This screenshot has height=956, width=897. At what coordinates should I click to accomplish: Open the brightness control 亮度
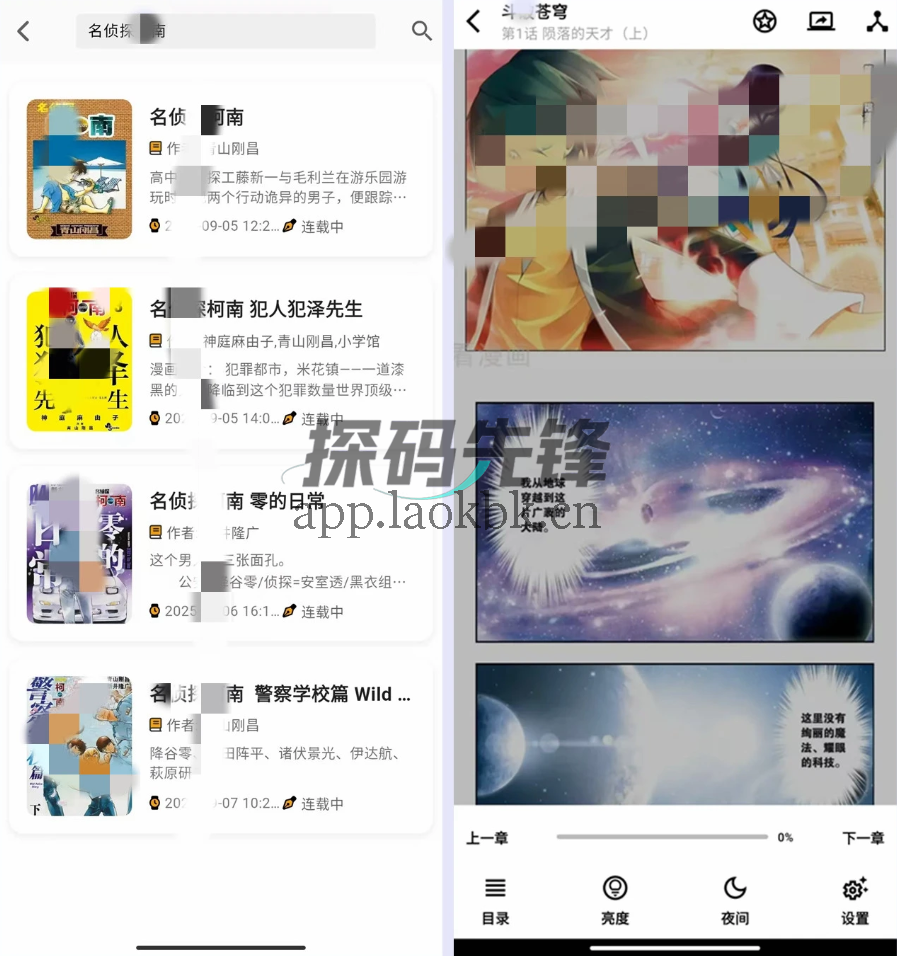click(615, 900)
